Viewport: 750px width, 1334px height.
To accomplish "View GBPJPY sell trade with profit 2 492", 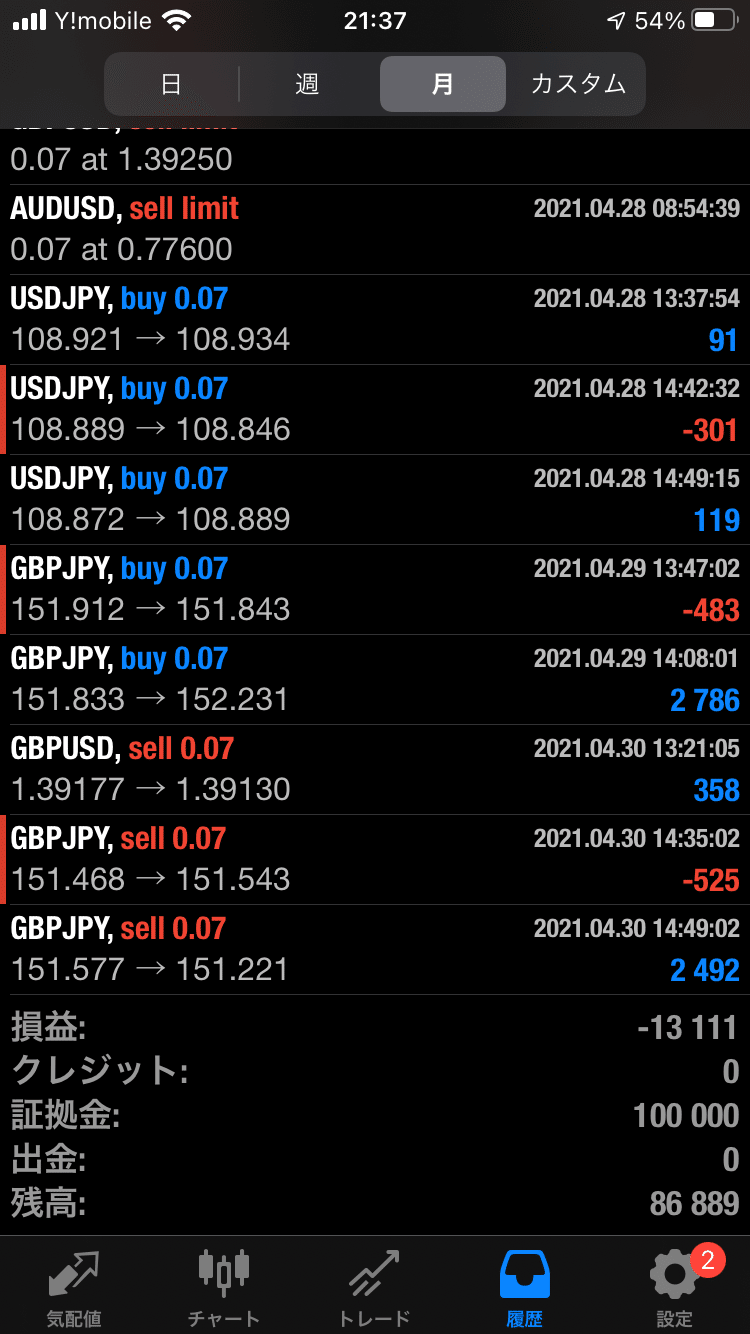I will [x=375, y=949].
